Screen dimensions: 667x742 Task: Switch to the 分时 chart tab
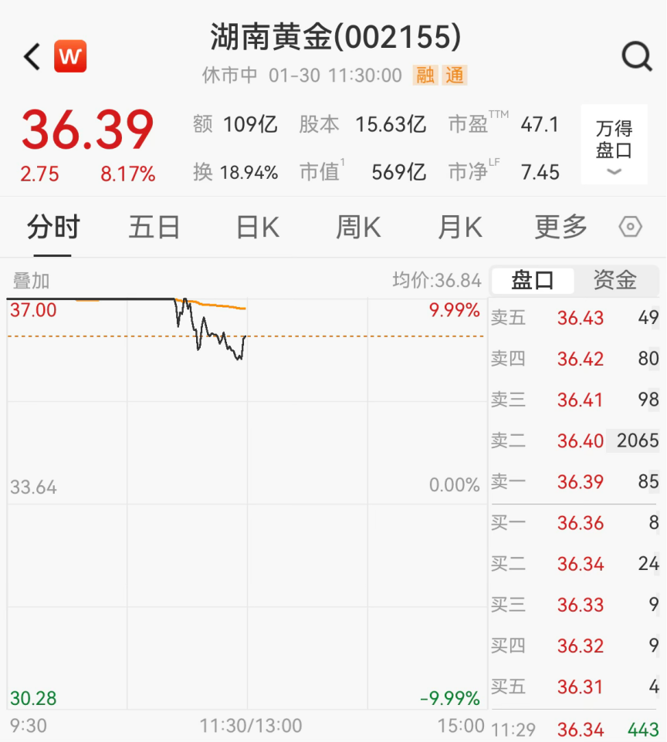click(x=53, y=228)
